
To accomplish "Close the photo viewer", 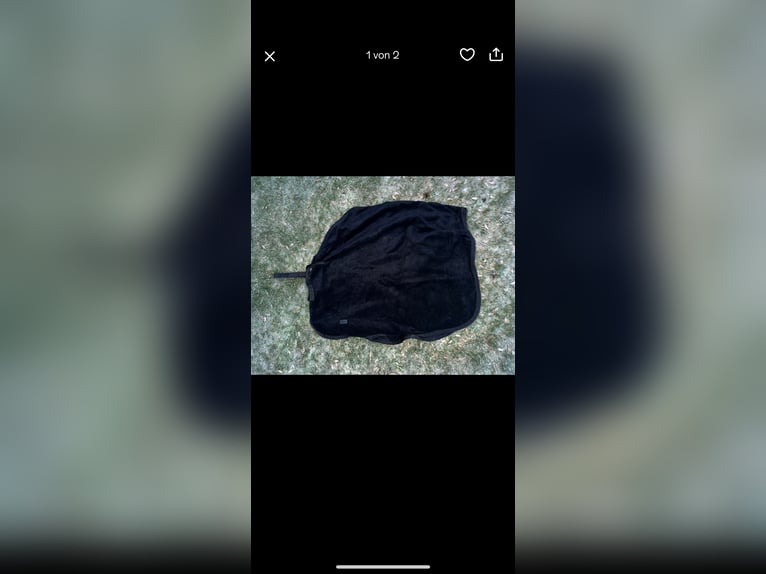I will click(269, 56).
